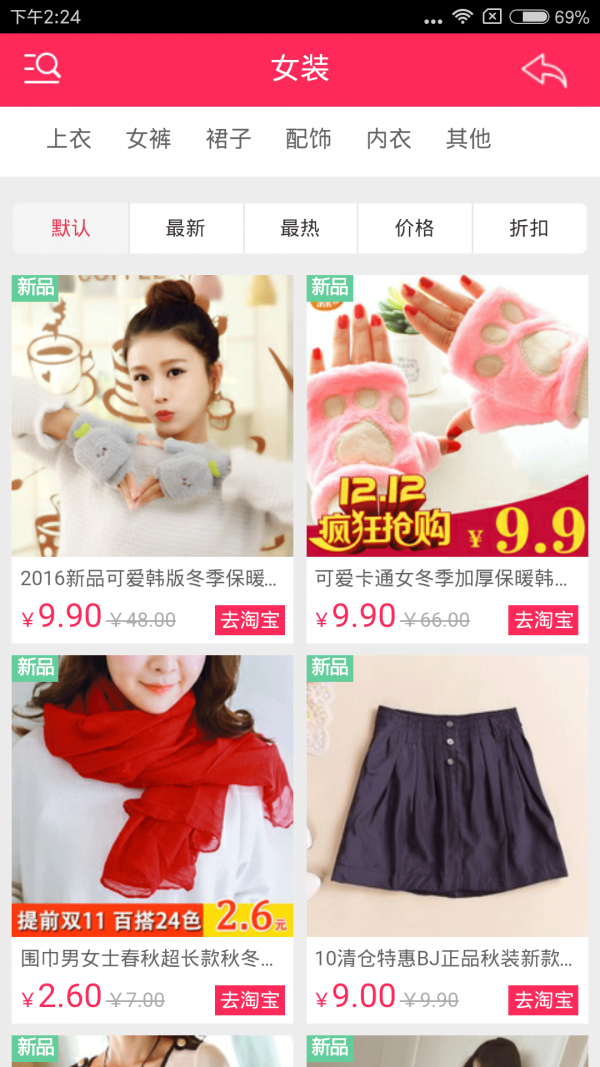Select the 上衣 category
Image resolution: width=600 pixels, height=1067 pixels.
pyautogui.click(x=69, y=139)
